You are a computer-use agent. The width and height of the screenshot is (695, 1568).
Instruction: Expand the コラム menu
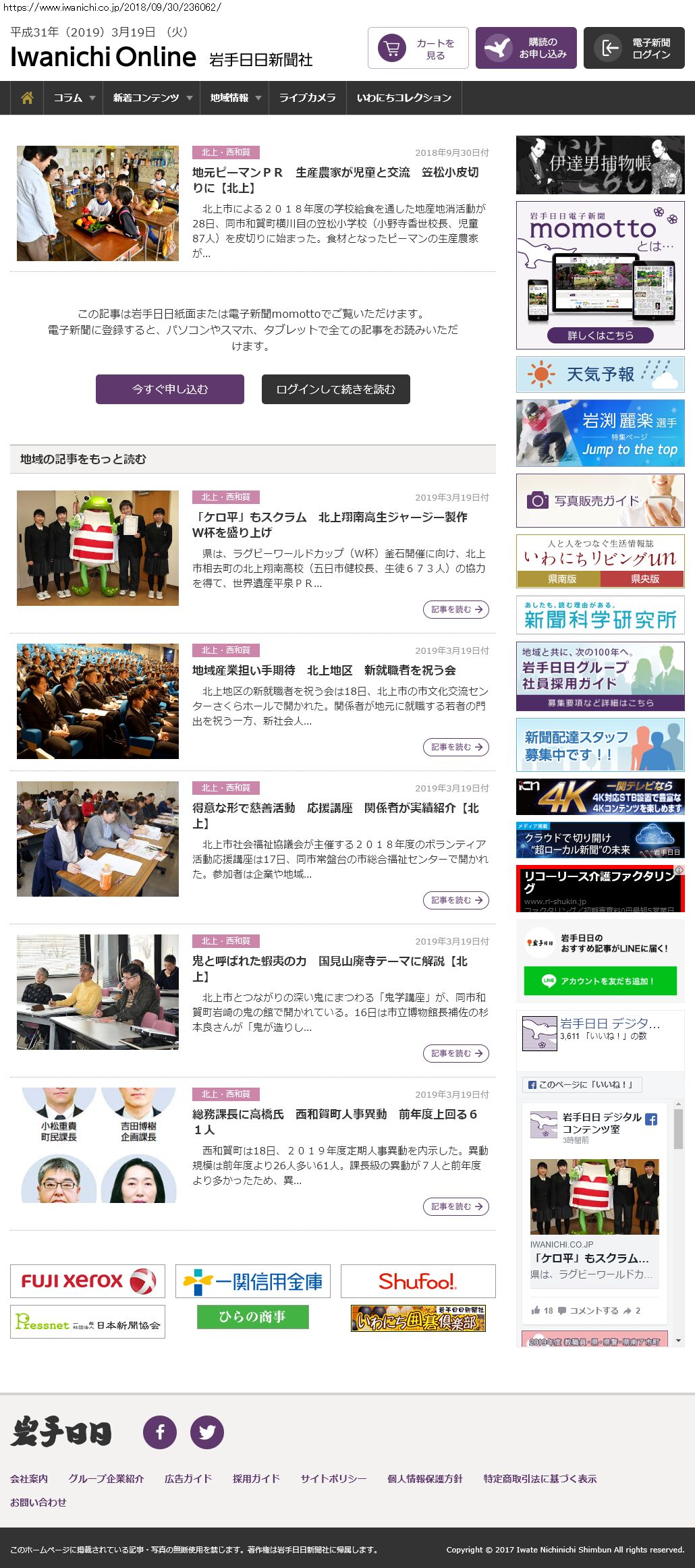74,98
